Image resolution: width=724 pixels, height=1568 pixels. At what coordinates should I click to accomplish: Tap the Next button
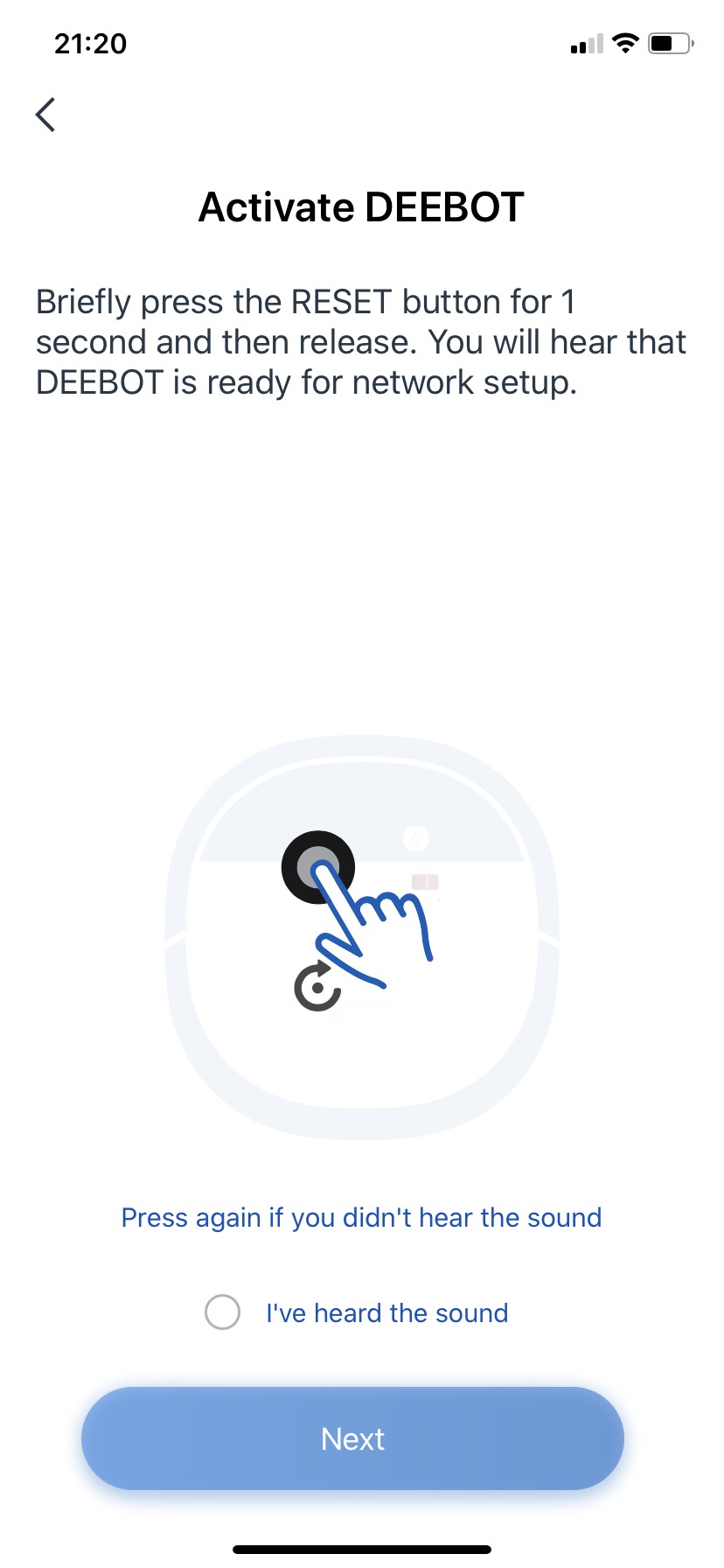(352, 1438)
